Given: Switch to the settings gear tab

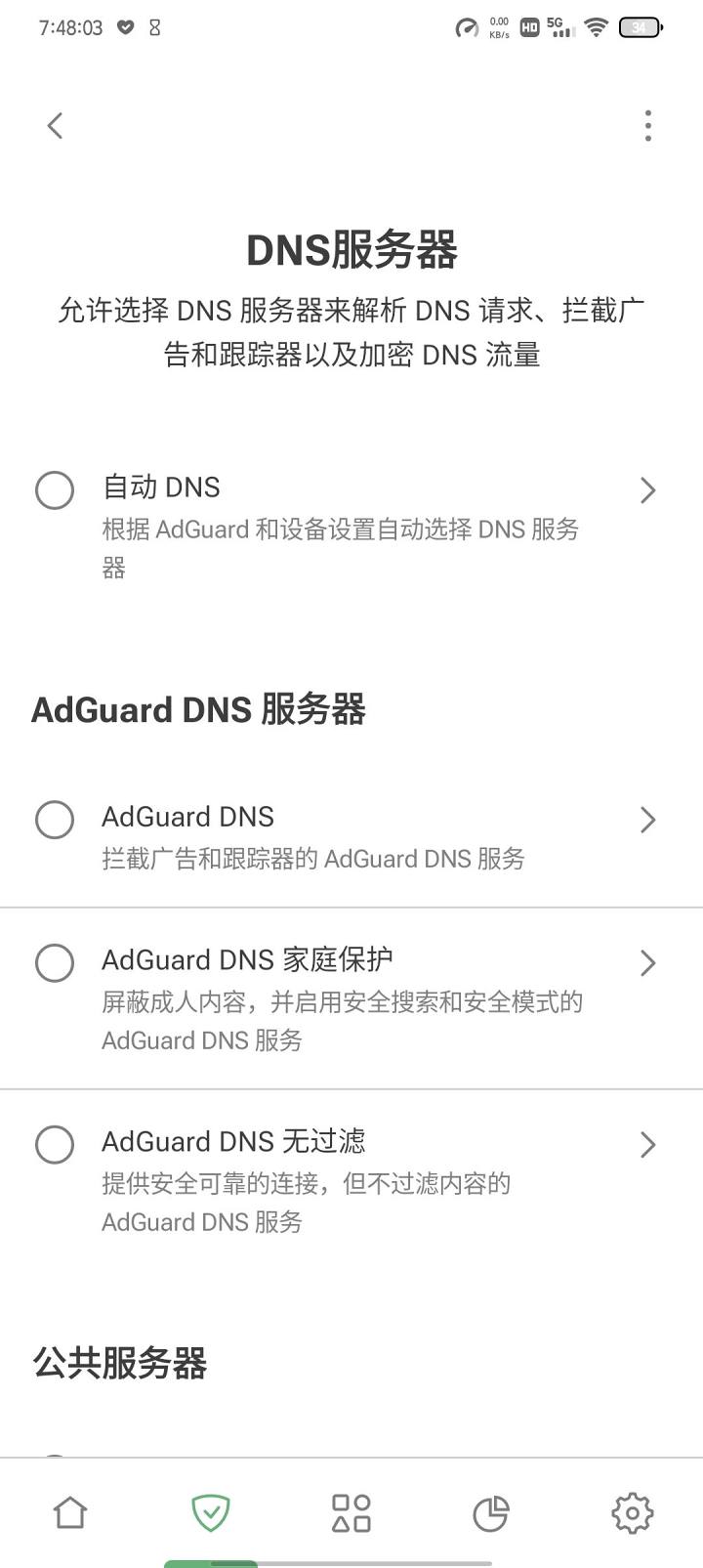Looking at the screenshot, I should [632, 1513].
